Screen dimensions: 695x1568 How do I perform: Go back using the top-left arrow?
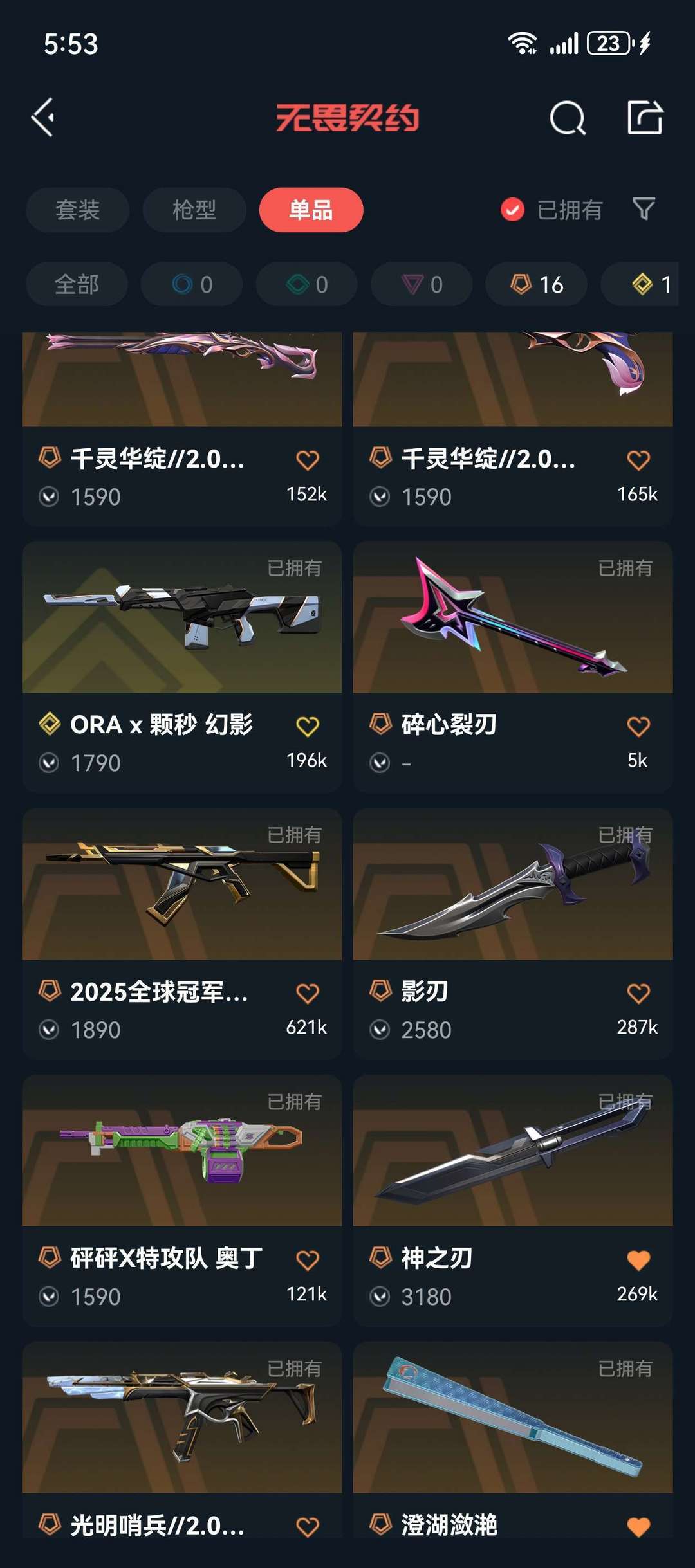coord(44,118)
